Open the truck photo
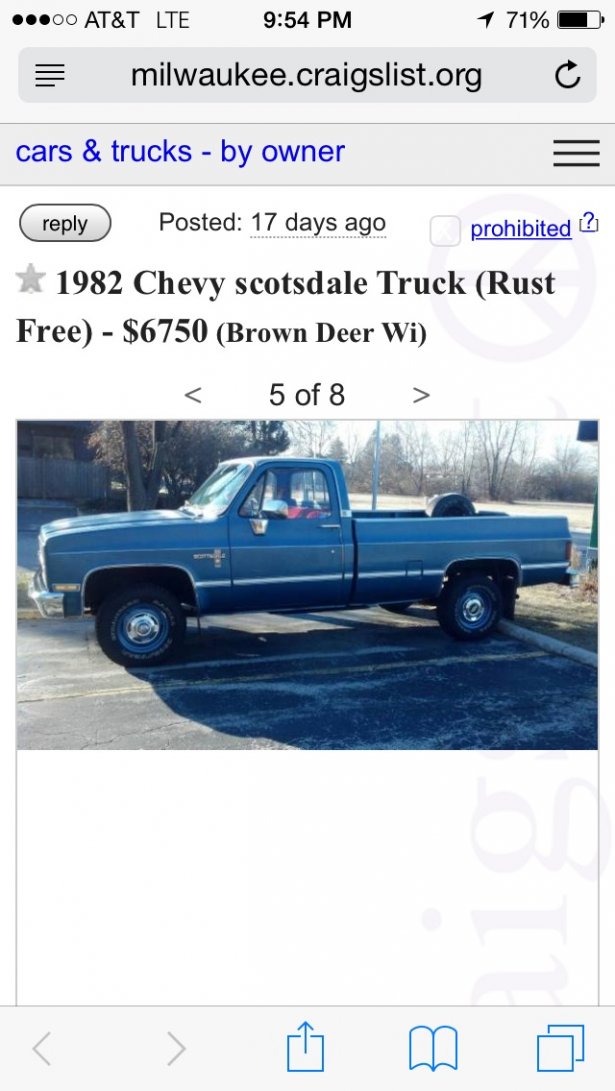 click(x=307, y=584)
